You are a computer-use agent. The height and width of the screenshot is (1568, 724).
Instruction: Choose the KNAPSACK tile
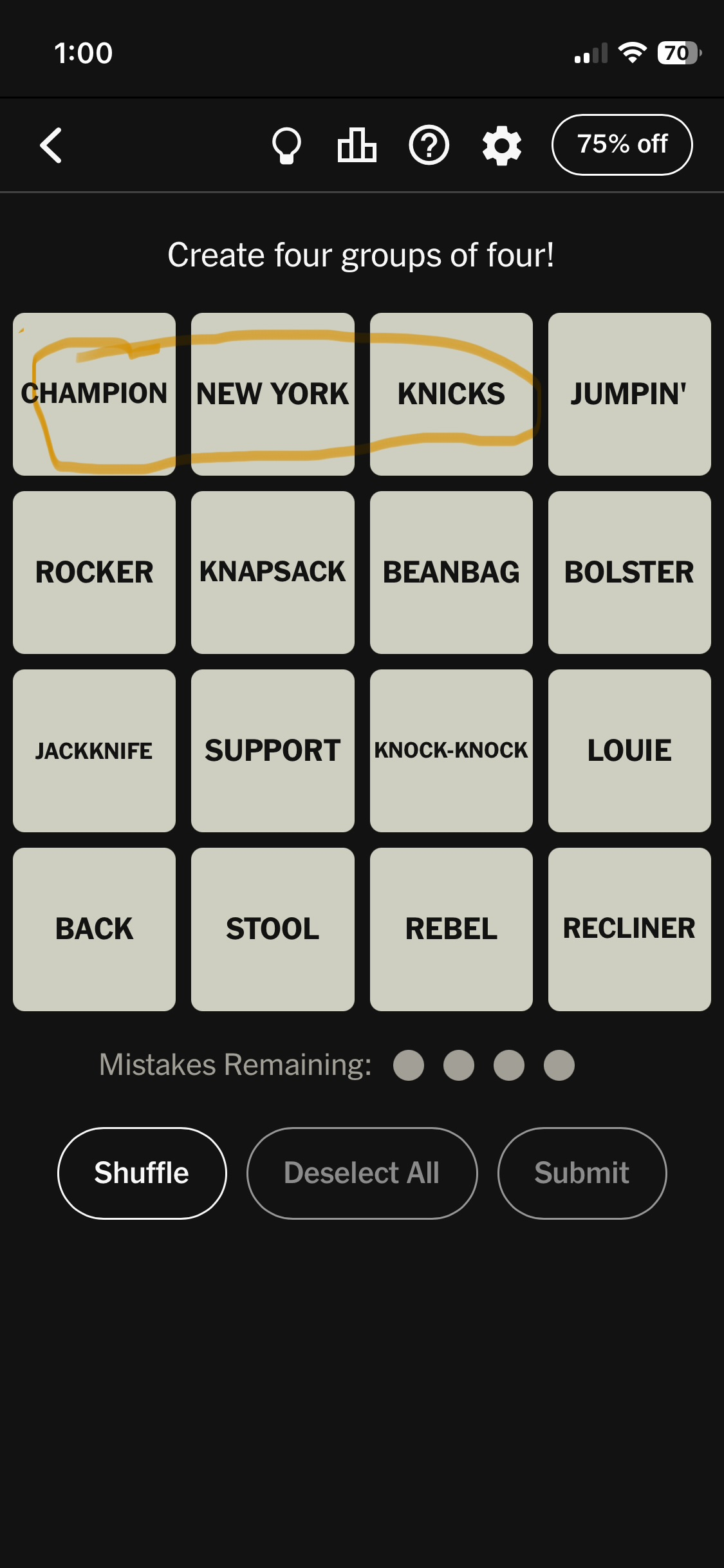coord(273,572)
